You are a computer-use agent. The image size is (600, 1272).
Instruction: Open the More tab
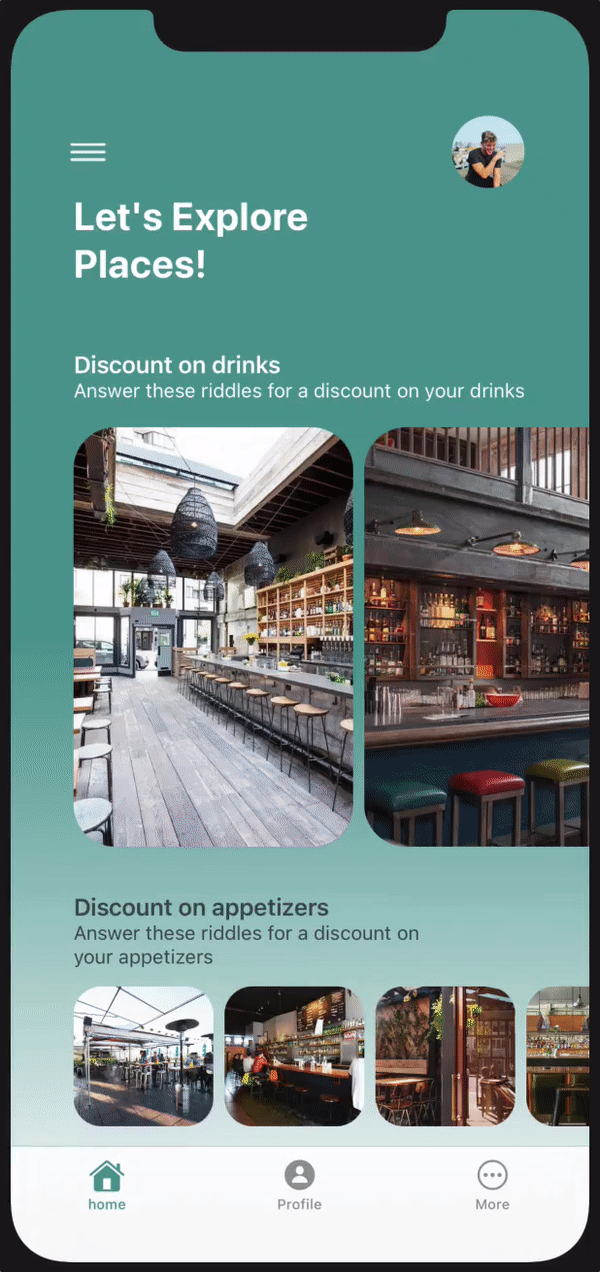point(492,1185)
